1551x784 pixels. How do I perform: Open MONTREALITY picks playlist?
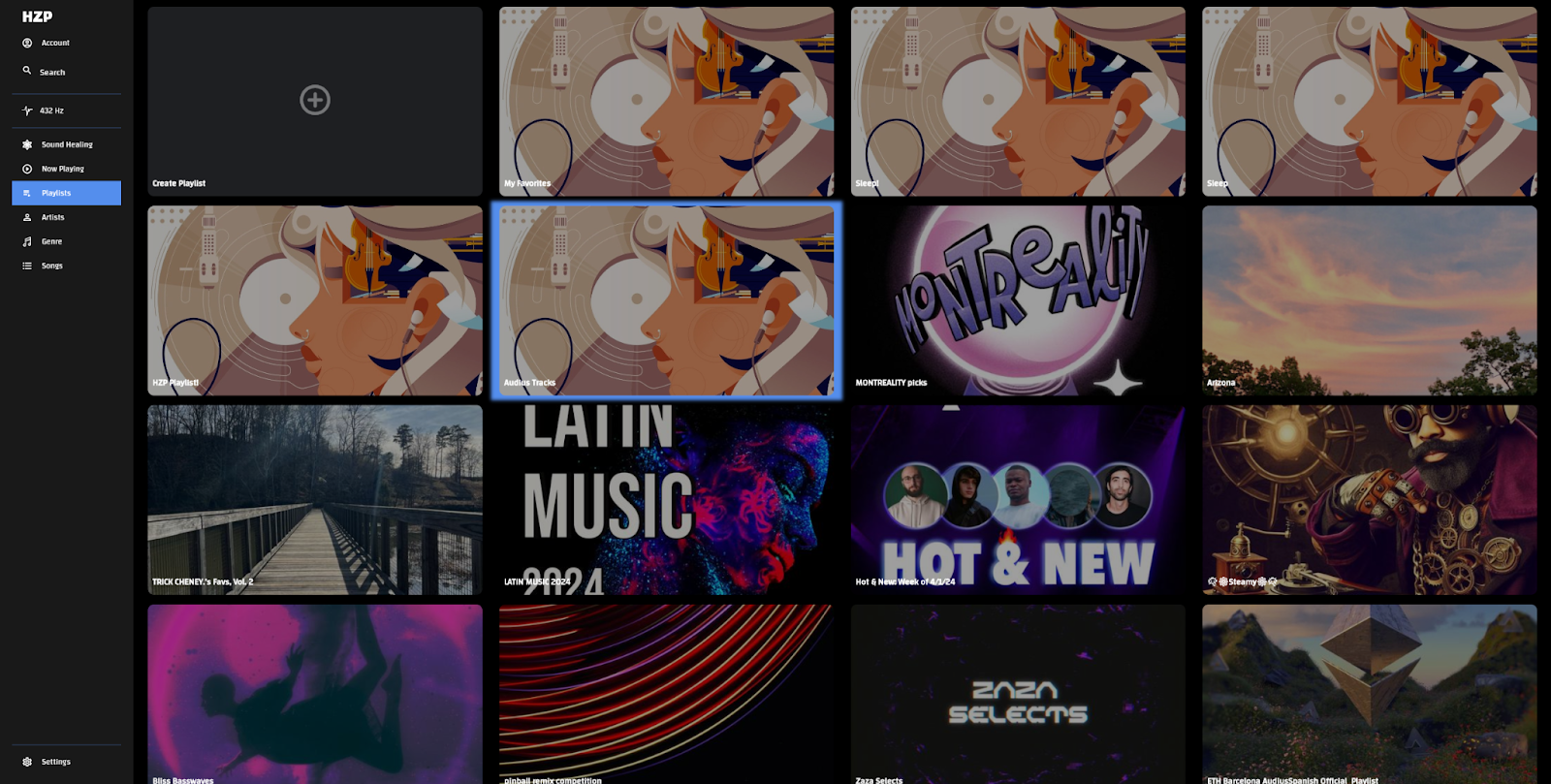click(x=1018, y=300)
